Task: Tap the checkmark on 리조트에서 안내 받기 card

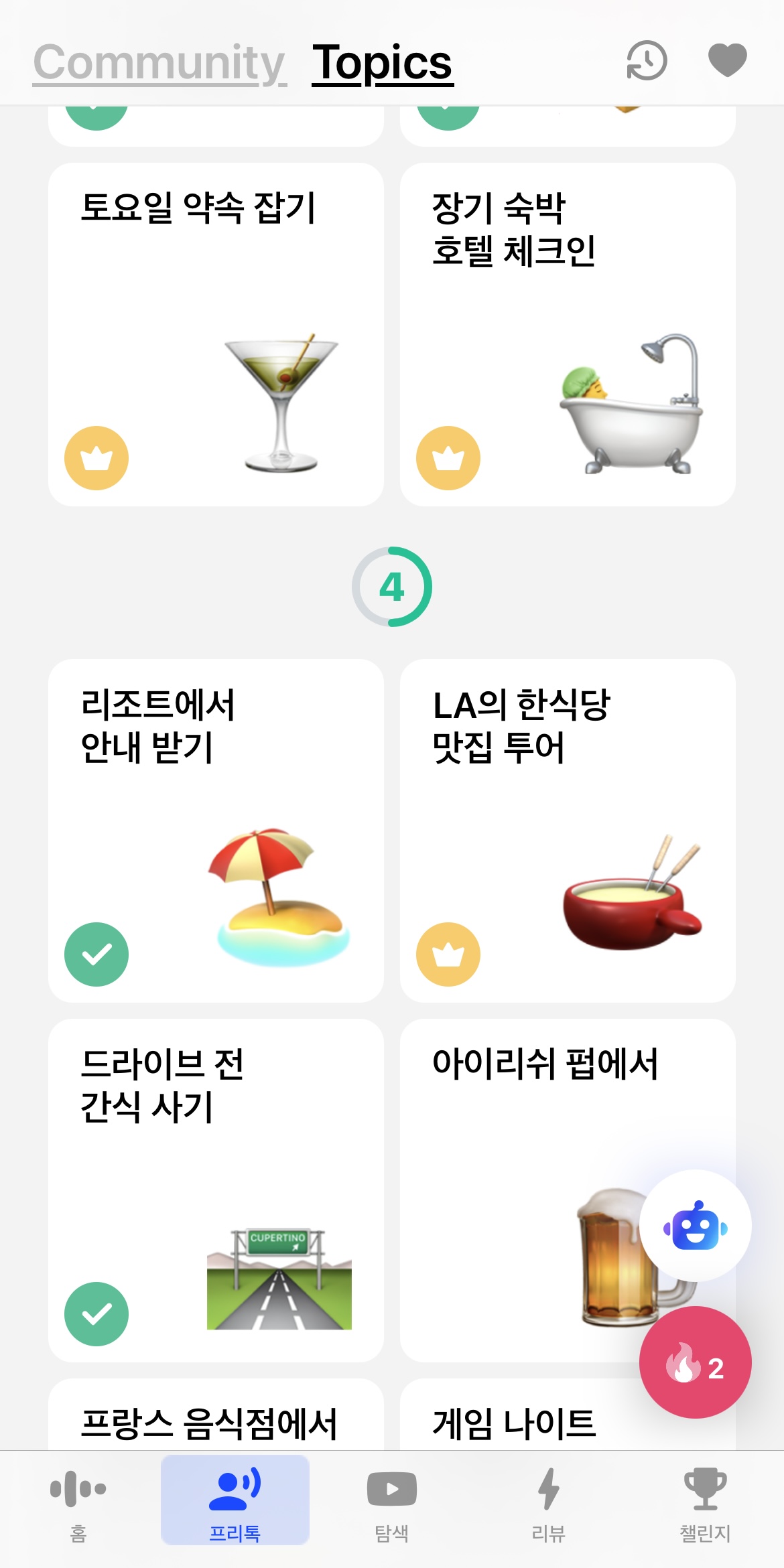Action: (96, 954)
